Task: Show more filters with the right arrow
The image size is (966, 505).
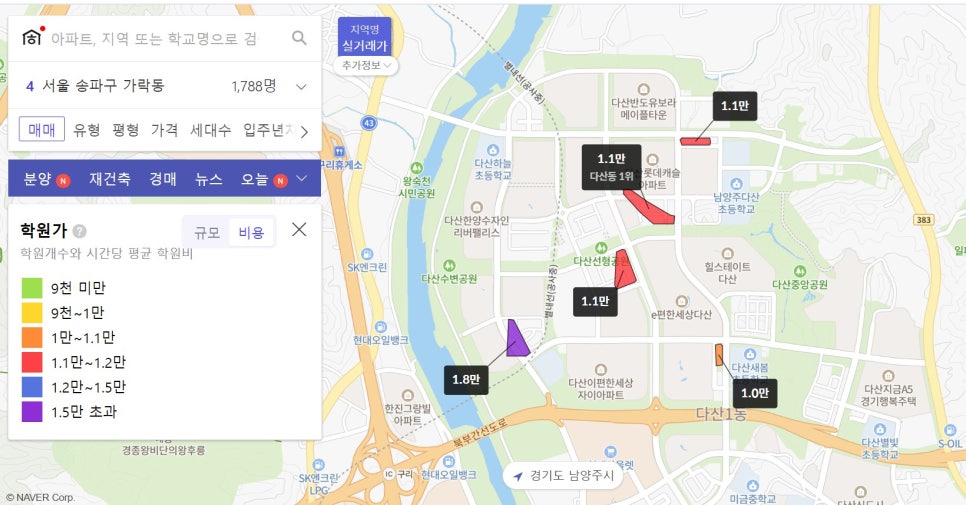Action: click(304, 131)
